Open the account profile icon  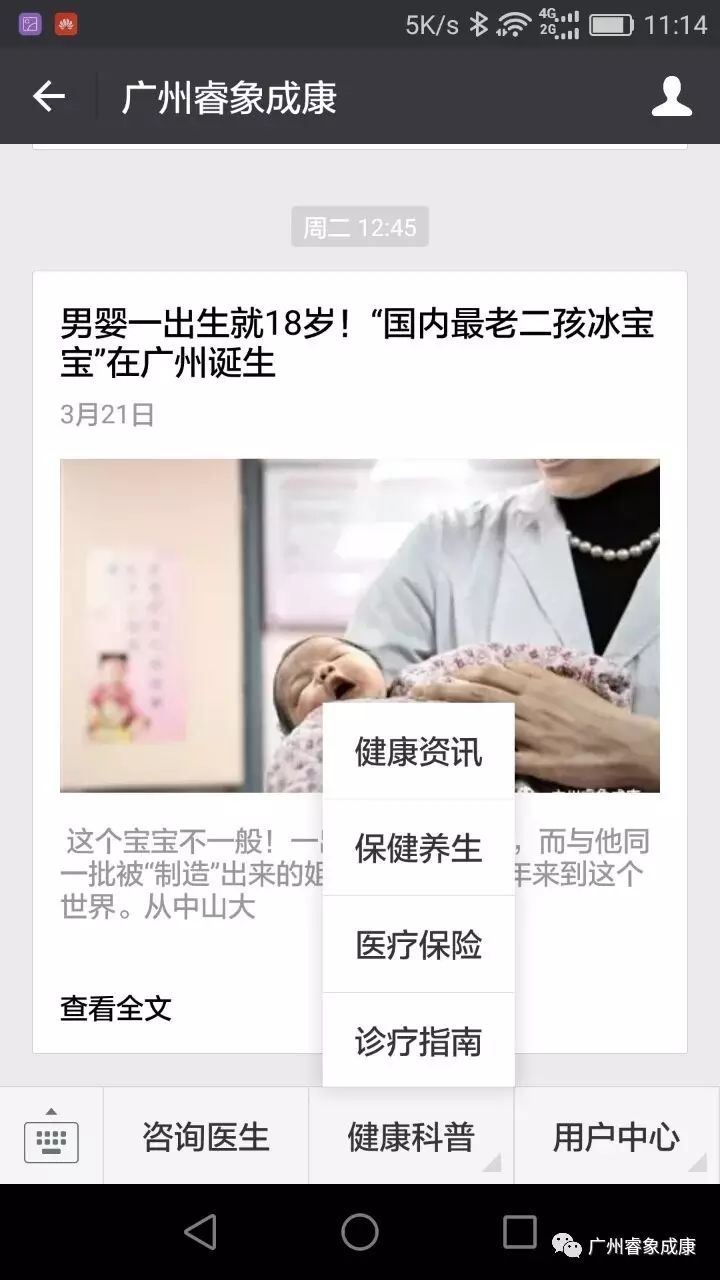tap(671, 97)
